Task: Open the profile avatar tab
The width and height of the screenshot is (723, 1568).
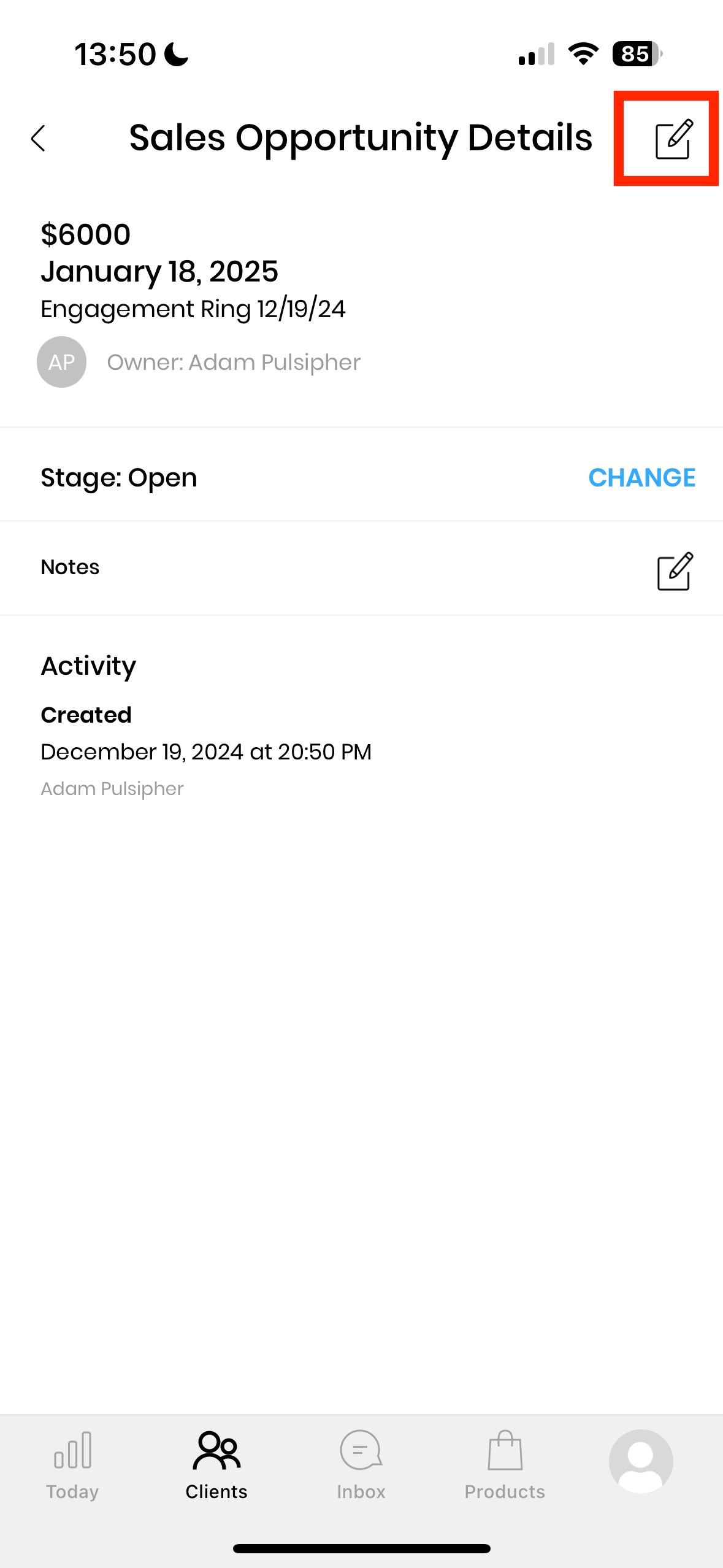Action: (x=641, y=1461)
